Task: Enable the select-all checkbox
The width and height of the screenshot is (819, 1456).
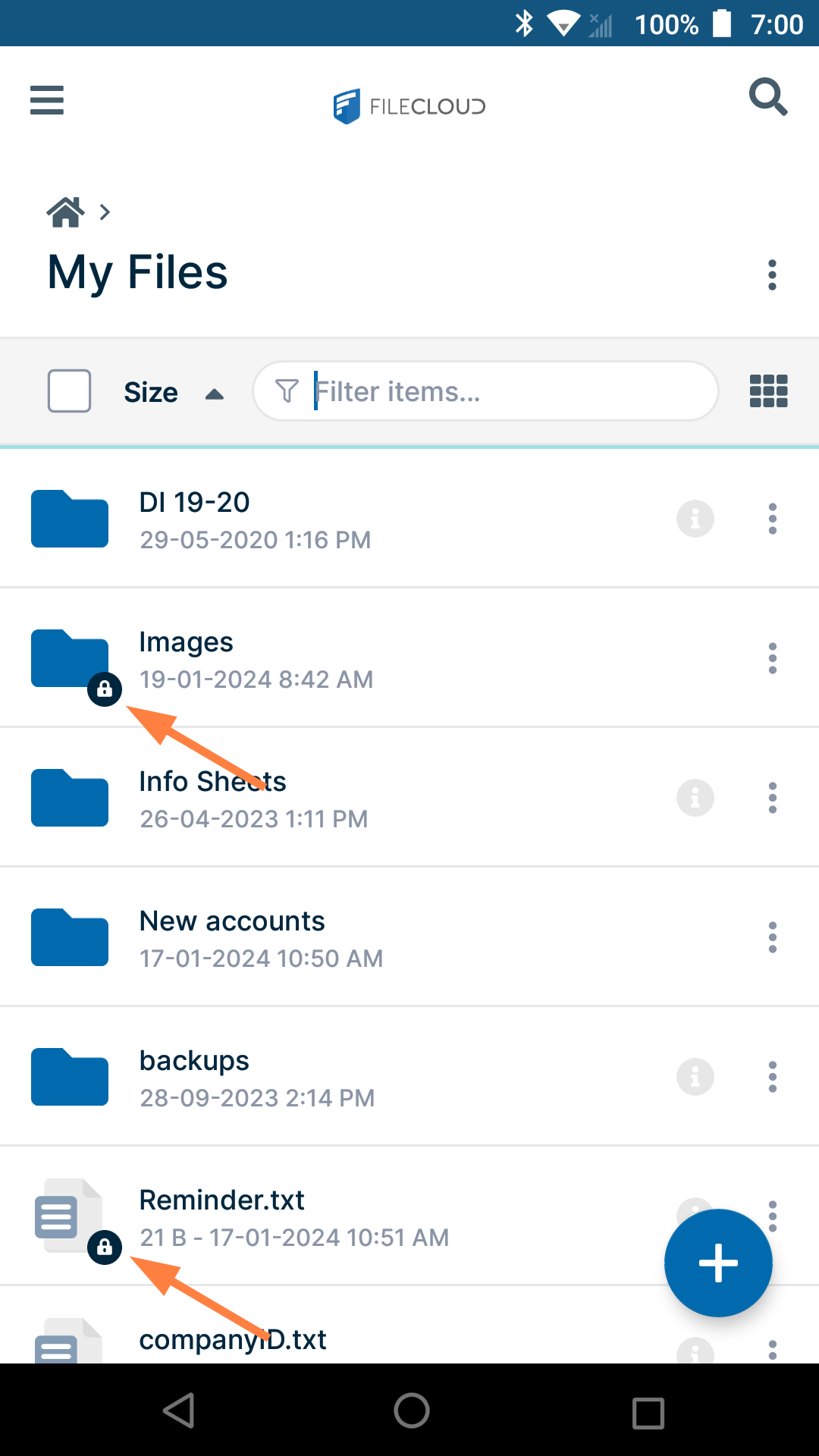Action: point(69,391)
